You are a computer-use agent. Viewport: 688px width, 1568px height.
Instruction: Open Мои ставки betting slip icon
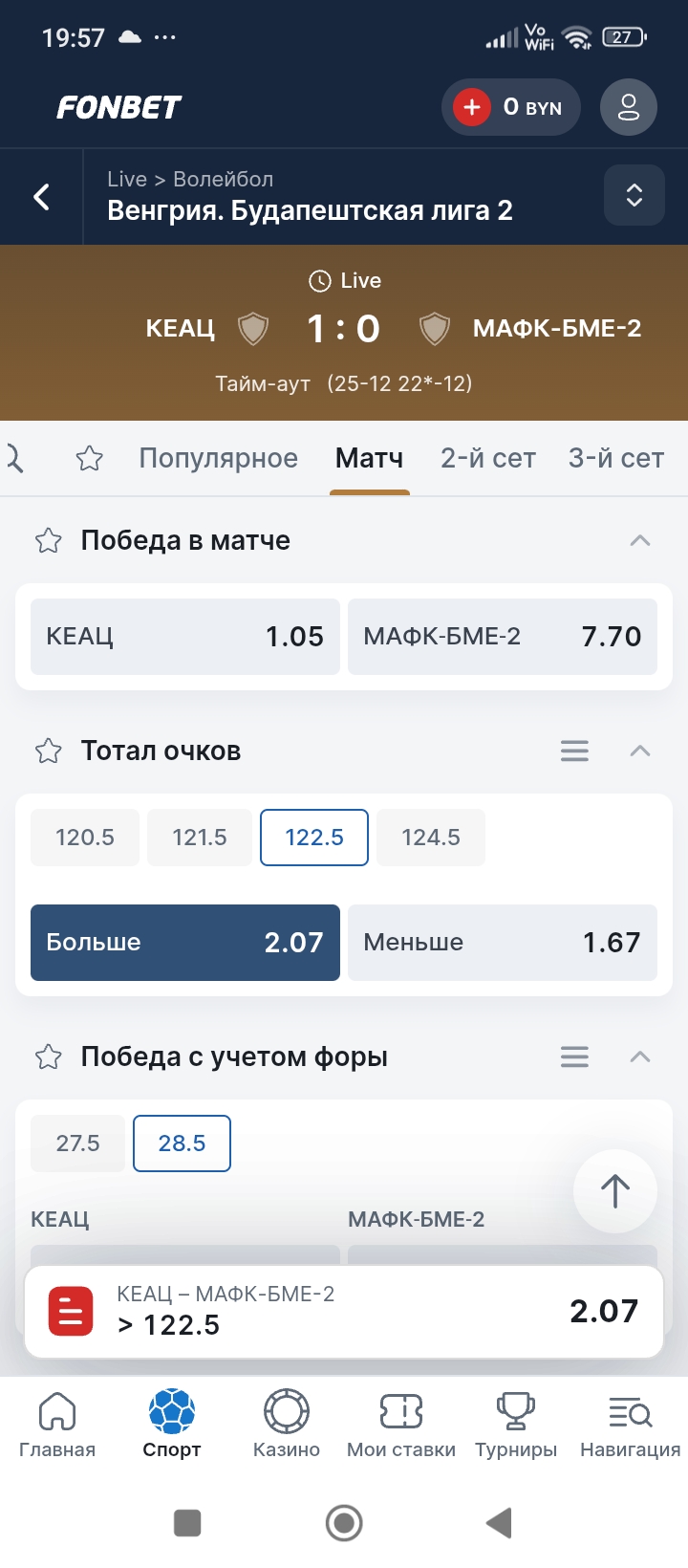(x=400, y=1411)
